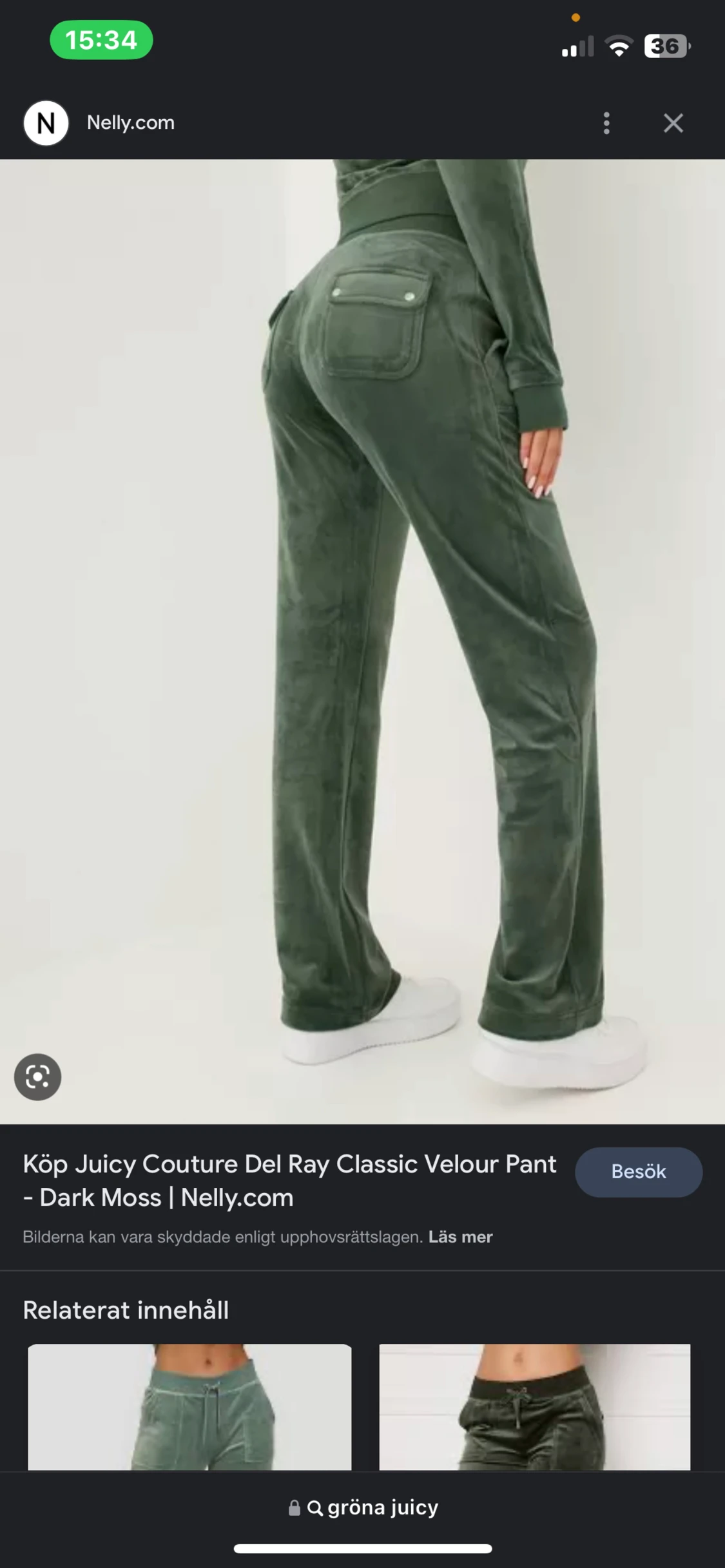Viewport: 725px width, 1568px height.
Task: Open the light green pants related image
Action: click(x=189, y=1406)
